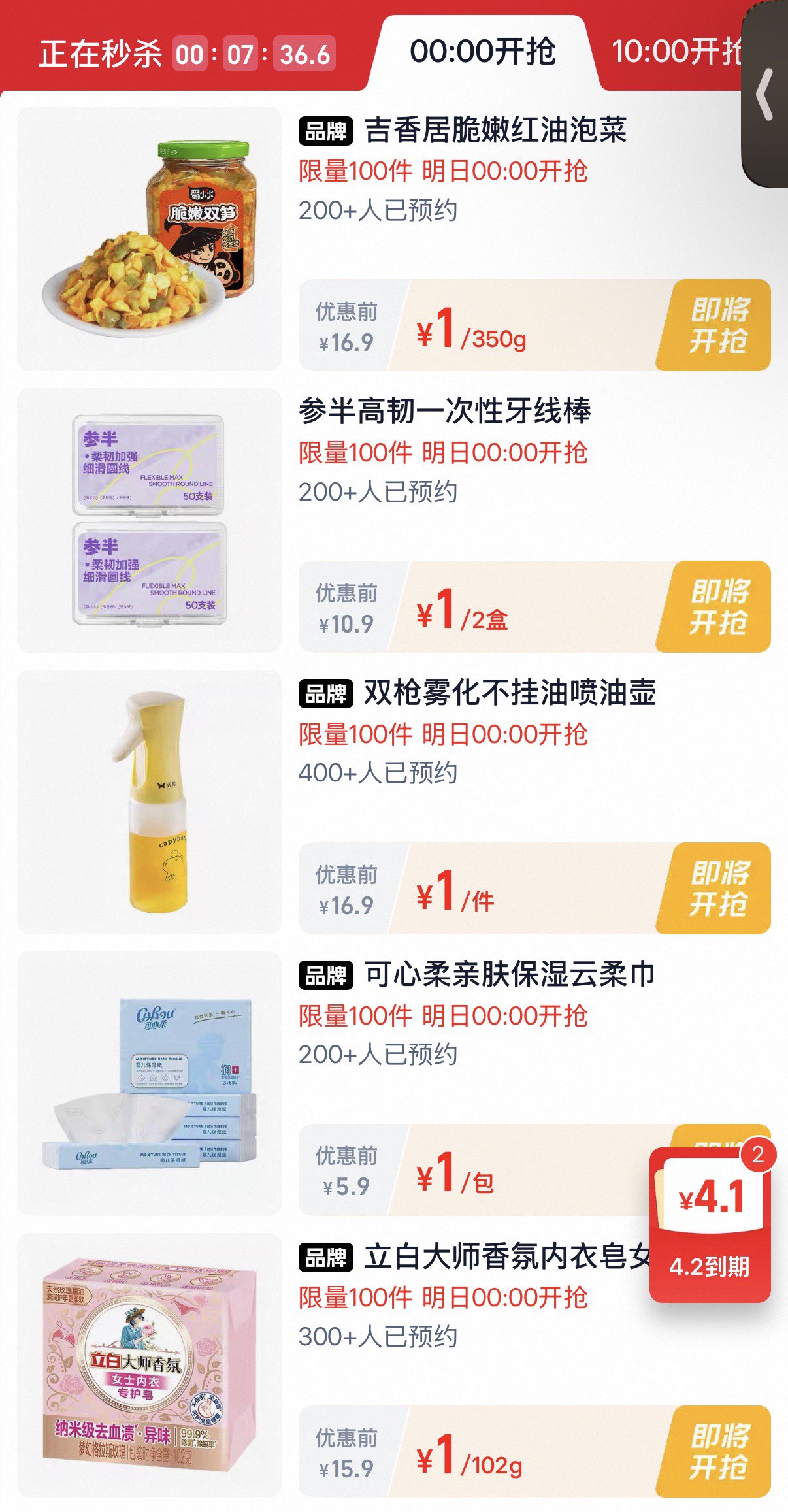The height and width of the screenshot is (1512, 788).
Task: Select the 00:00开抢 tab
Action: click(482, 52)
